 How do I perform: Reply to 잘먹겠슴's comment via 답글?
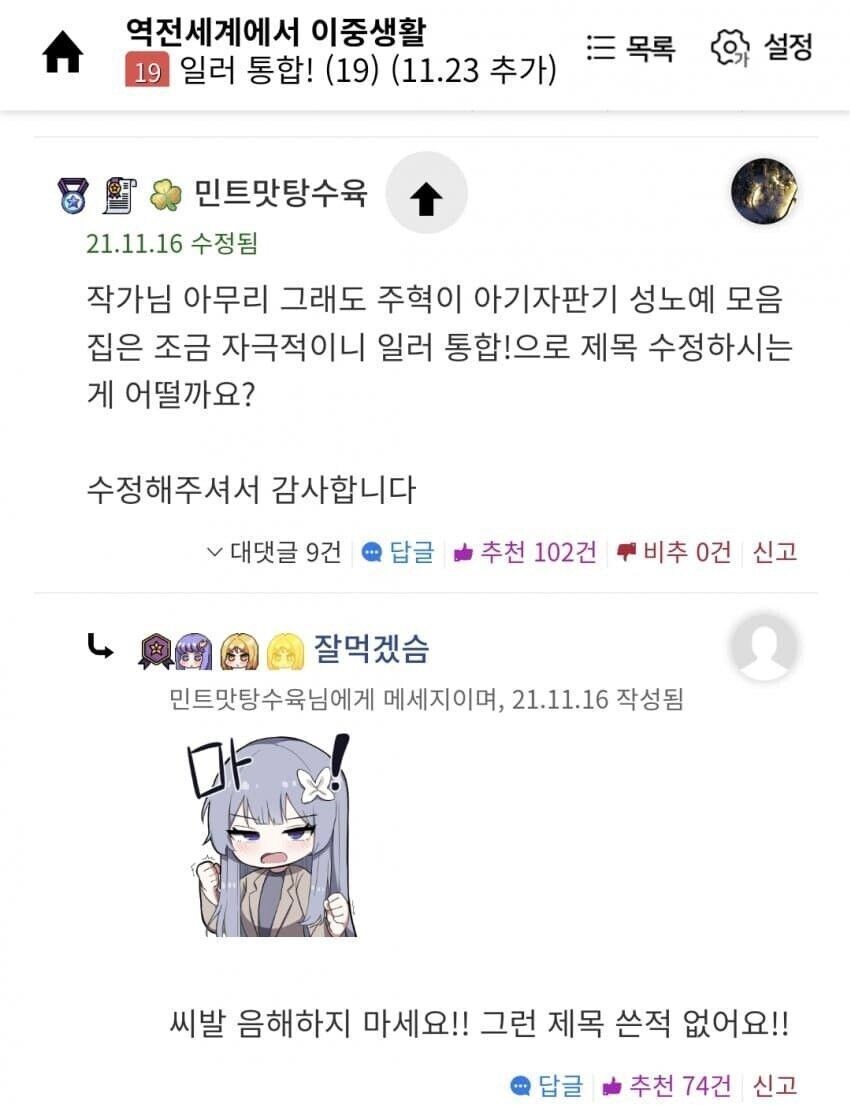pyautogui.click(x=546, y=1085)
